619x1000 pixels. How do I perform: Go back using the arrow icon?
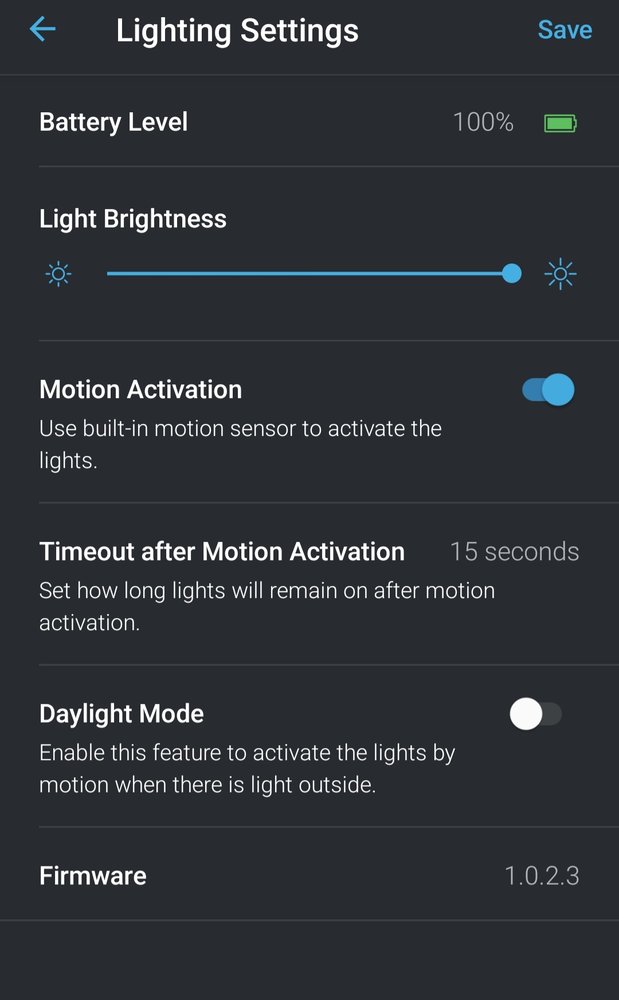point(42,29)
